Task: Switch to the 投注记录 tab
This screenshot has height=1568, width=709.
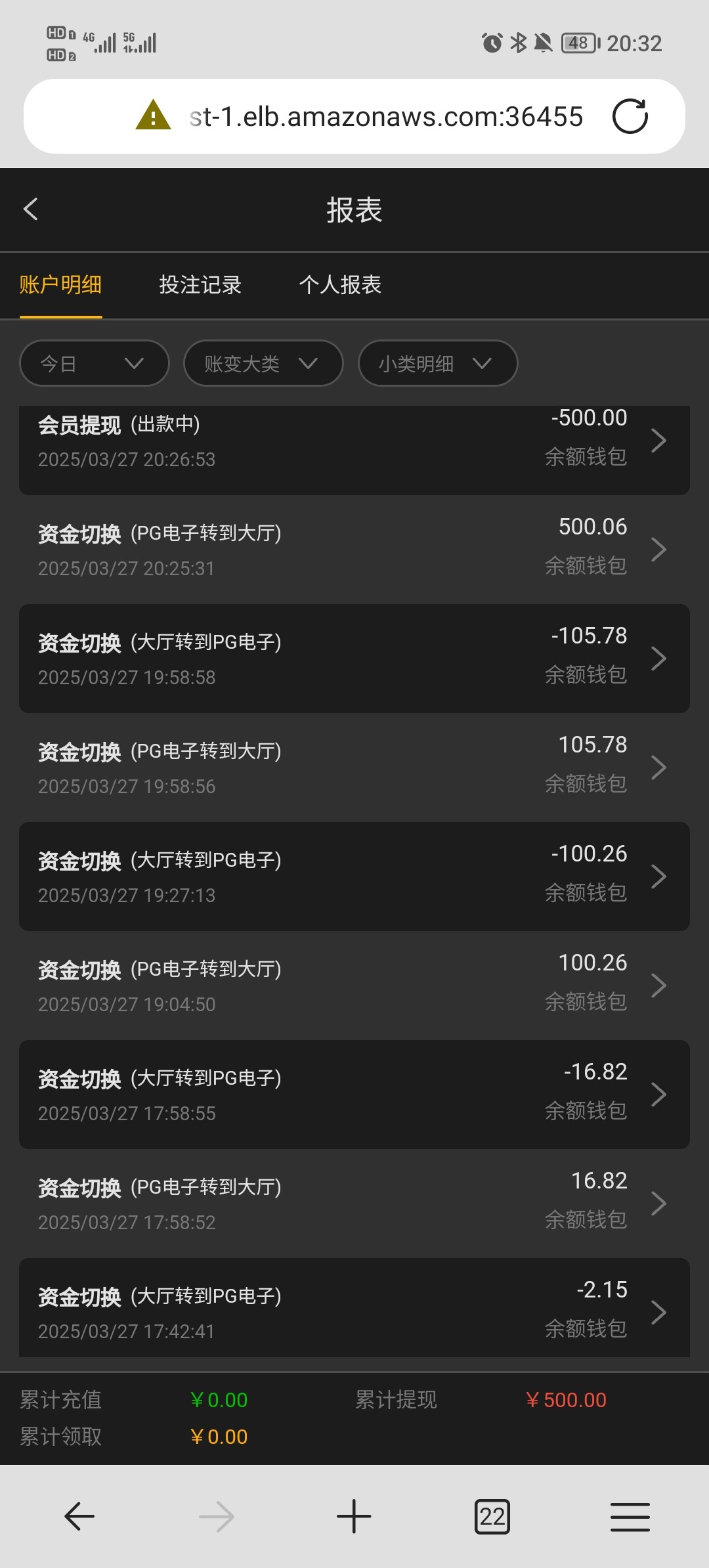Action: coord(200,285)
